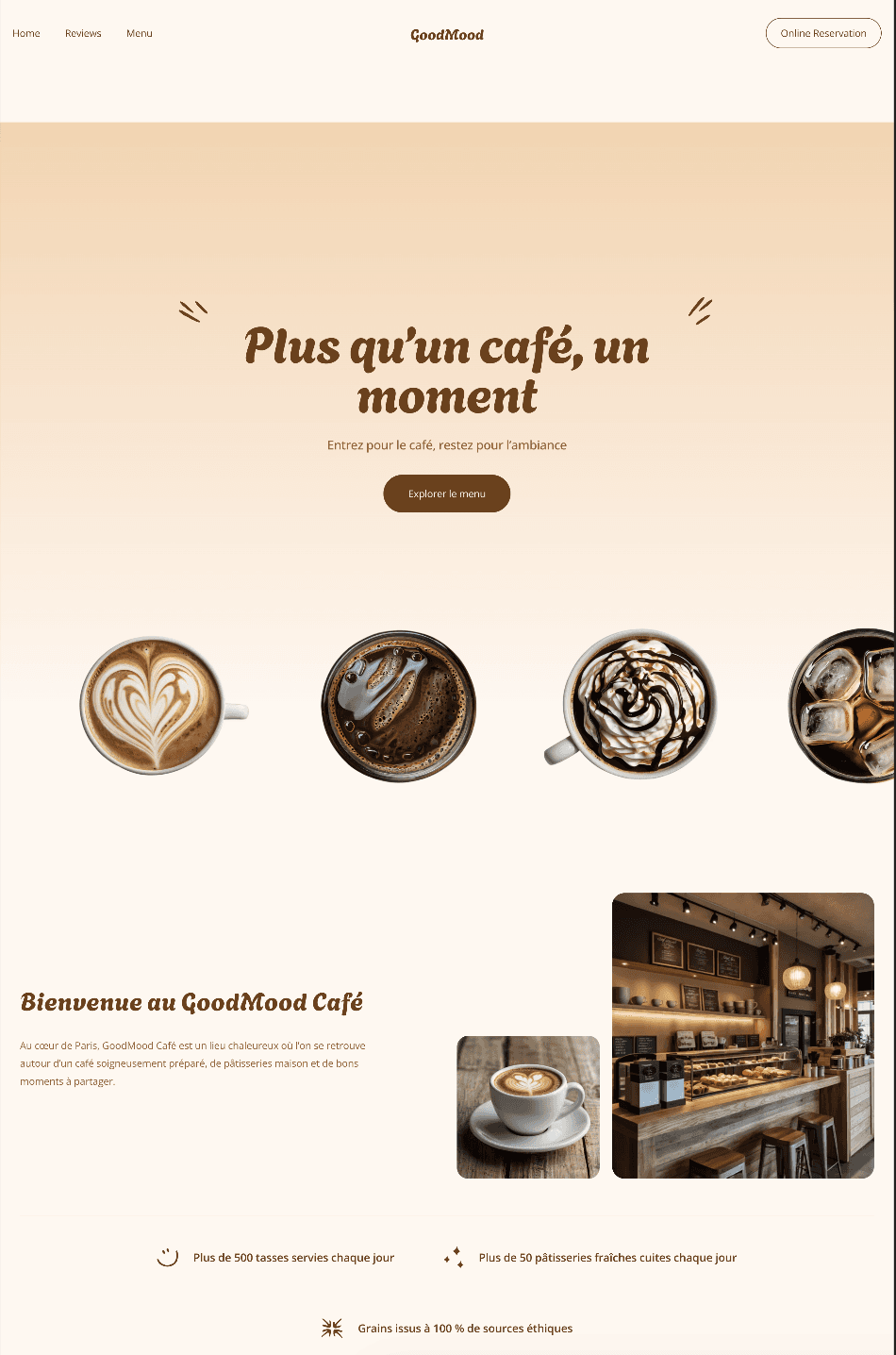896x1355 pixels.
Task: Open the Home navigation item
Action: coord(25,33)
